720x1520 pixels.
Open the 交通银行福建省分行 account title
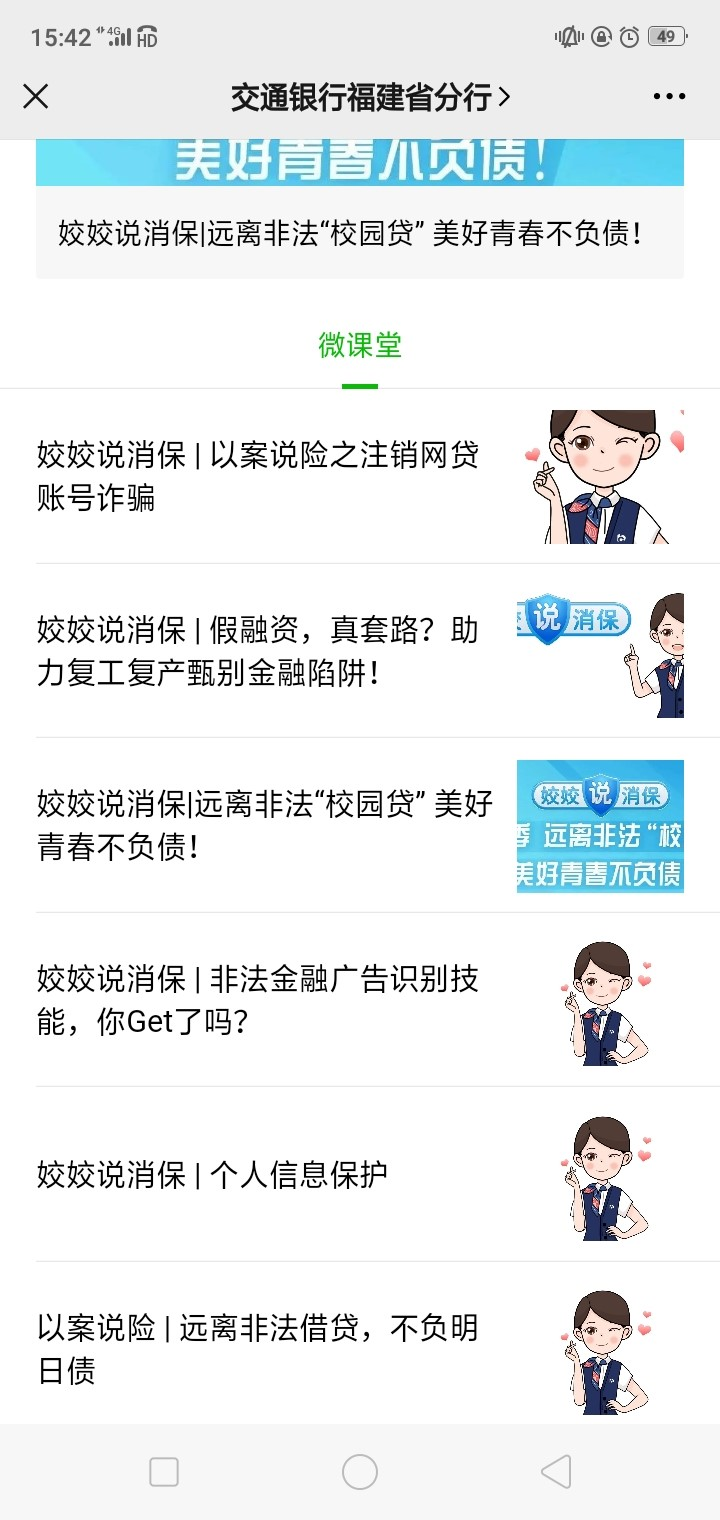click(x=370, y=97)
